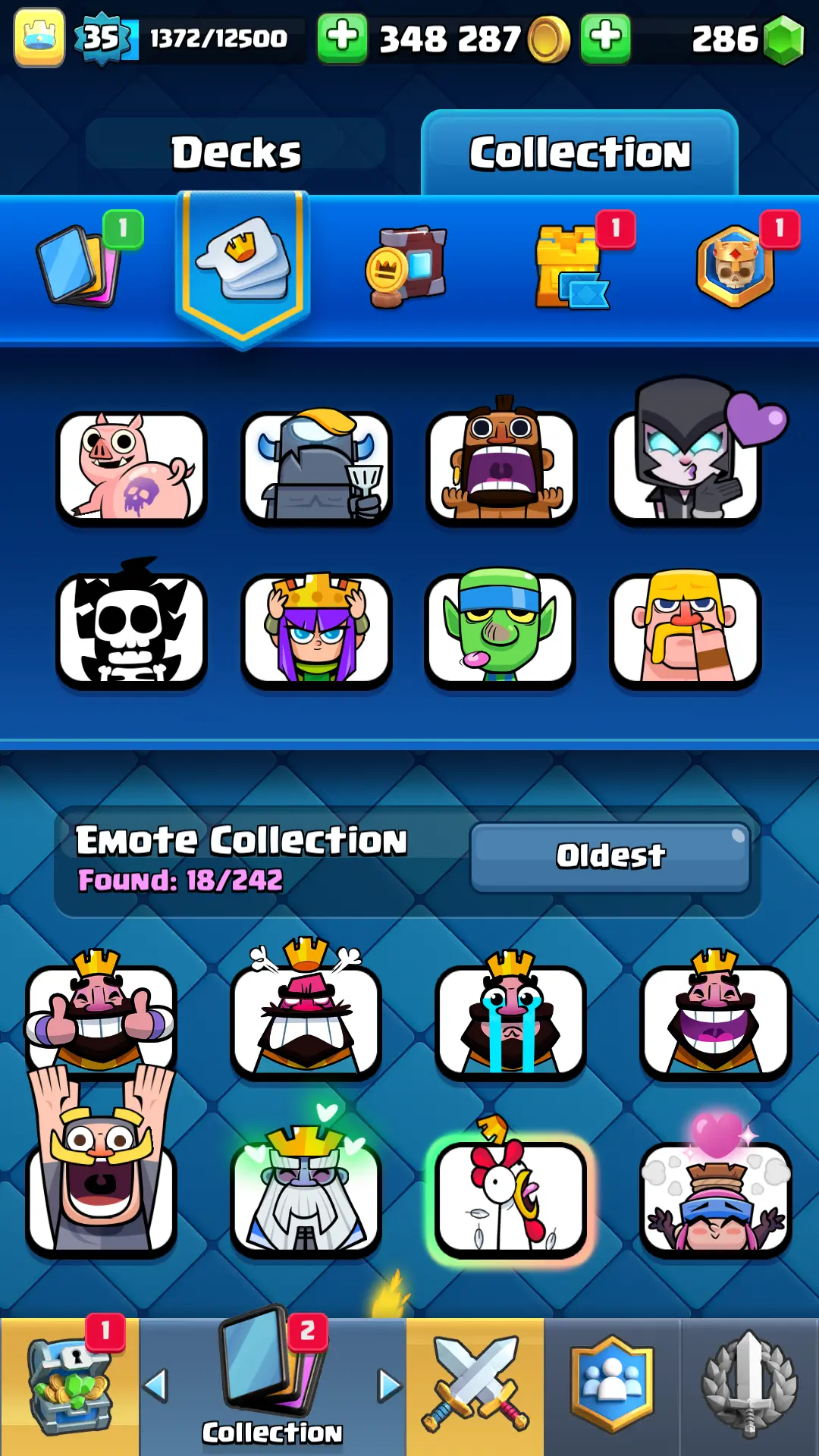Open the Collection tab
Image resolution: width=819 pixels, height=1456 pixels.
[x=579, y=153]
